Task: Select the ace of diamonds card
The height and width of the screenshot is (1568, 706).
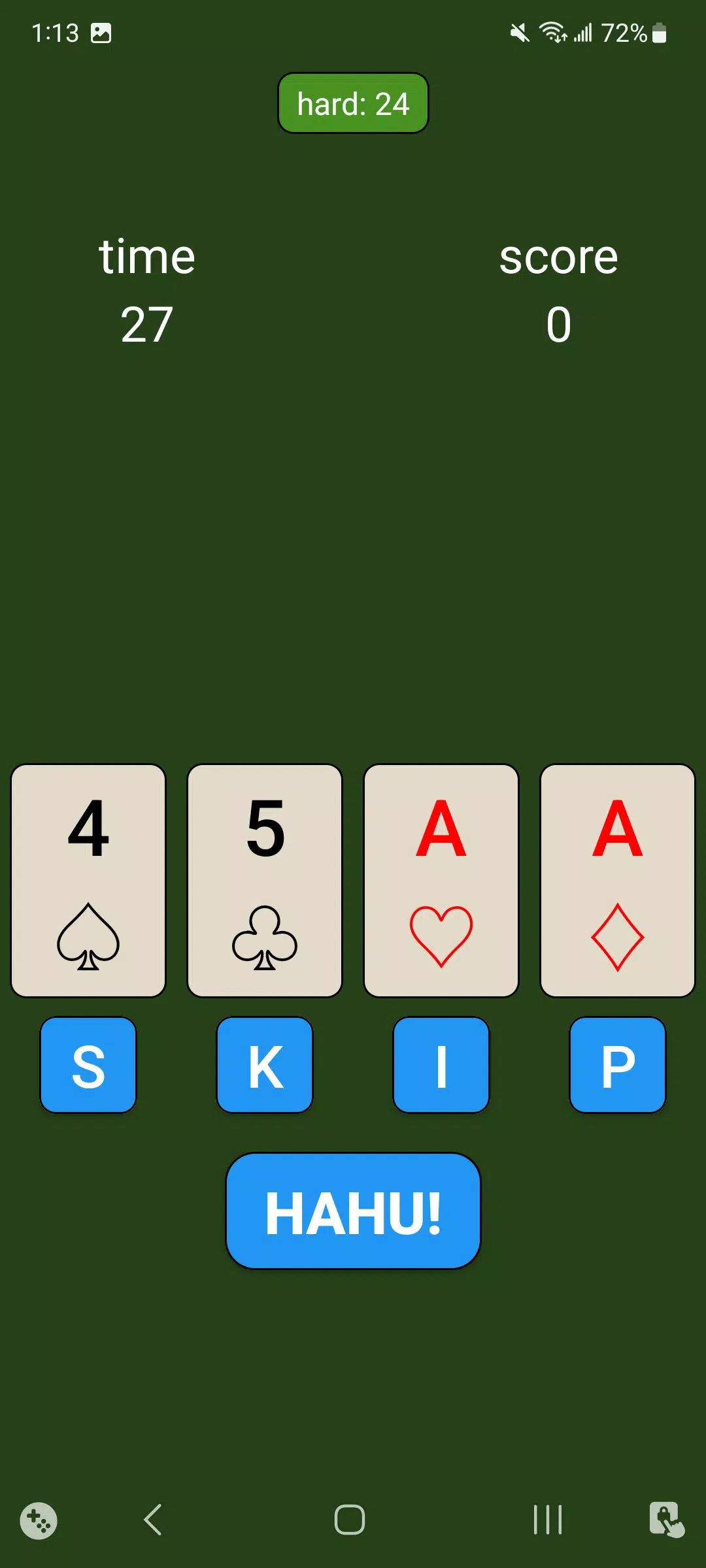Action: [618, 881]
